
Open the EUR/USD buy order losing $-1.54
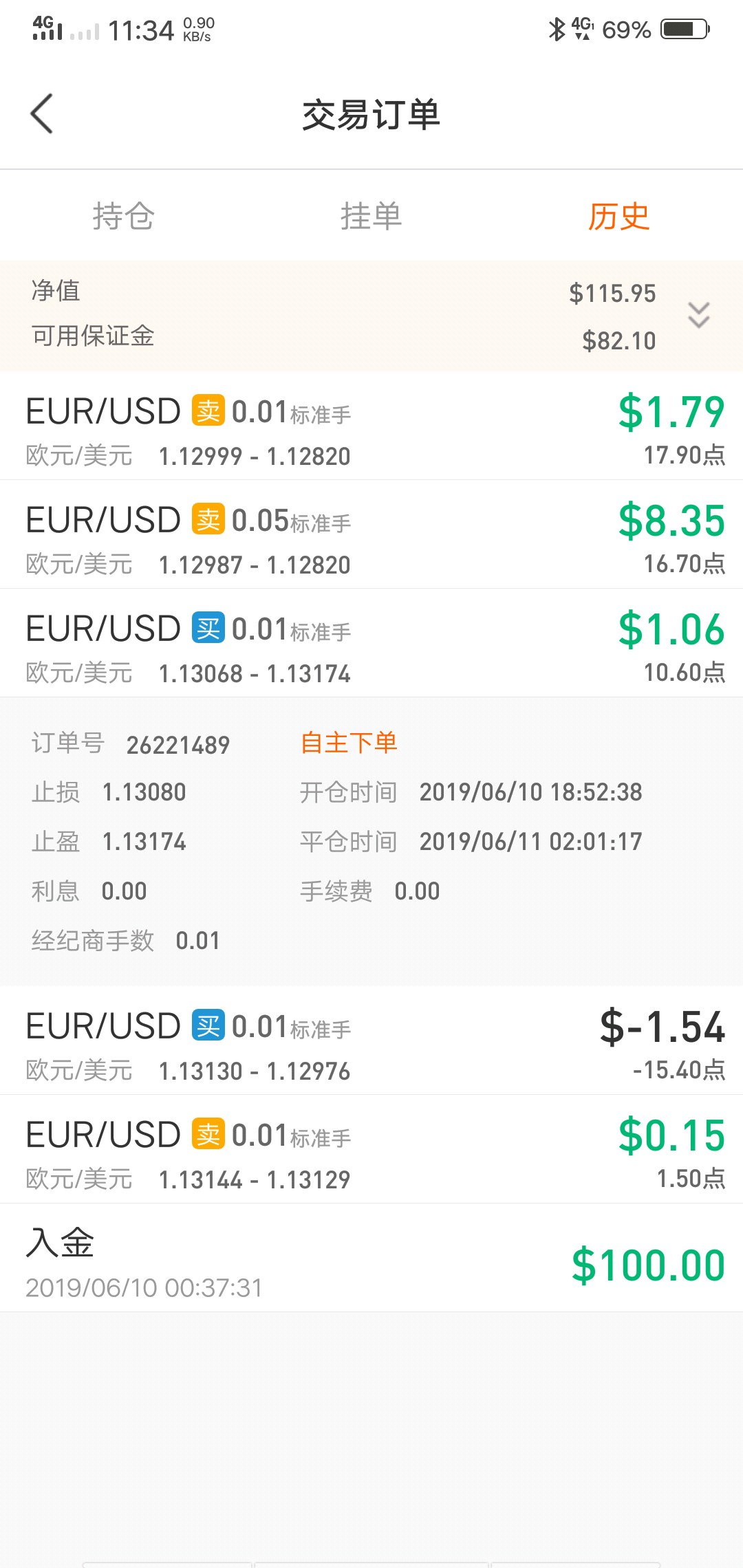[x=371, y=1041]
